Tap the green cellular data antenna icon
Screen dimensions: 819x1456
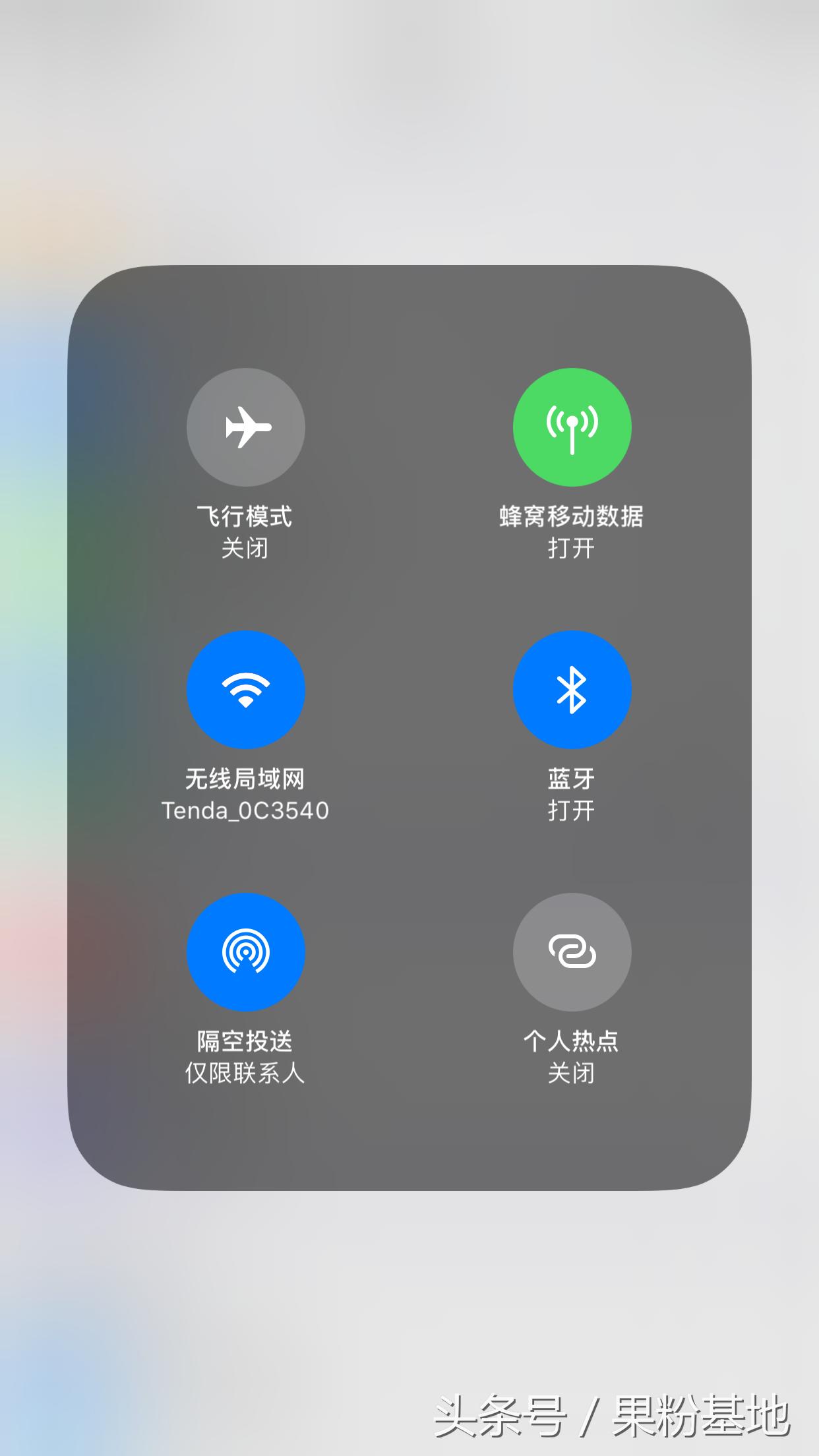pos(572,427)
